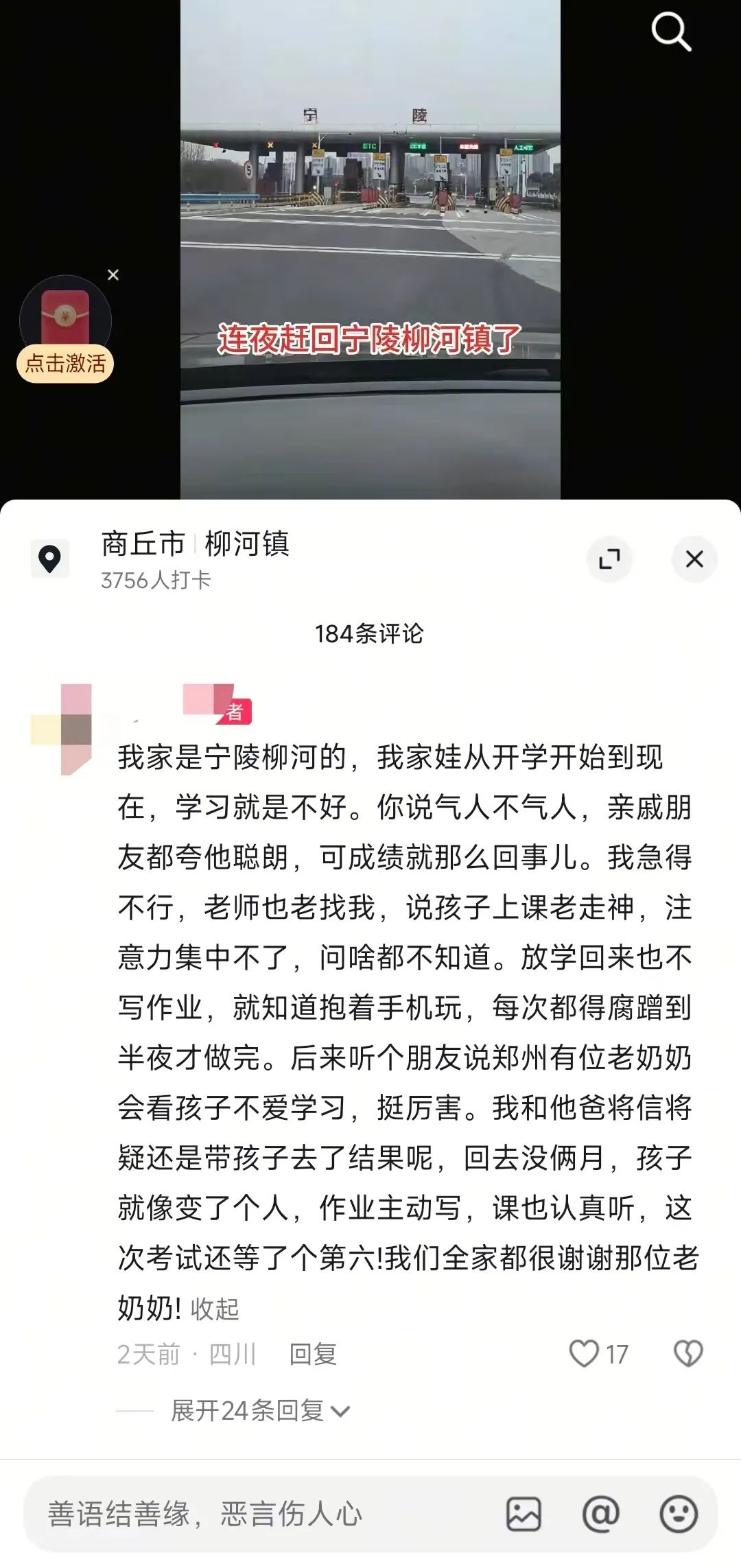
Task: Dislike the comment with broken heart icon
Action: [x=688, y=1354]
